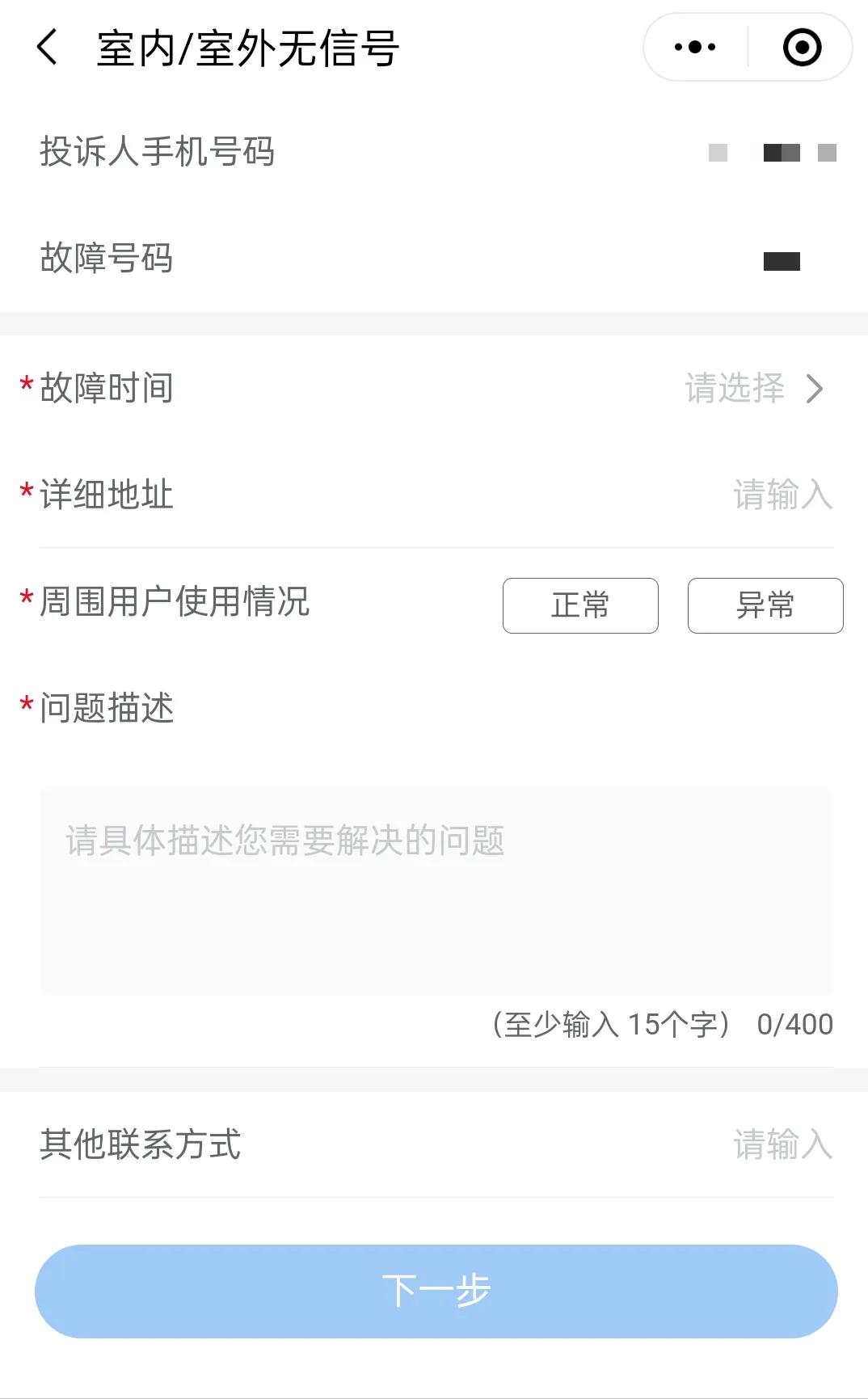Click the circular capsule home icon
Viewport: 868px width, 1399px height.
pos(799,46)
